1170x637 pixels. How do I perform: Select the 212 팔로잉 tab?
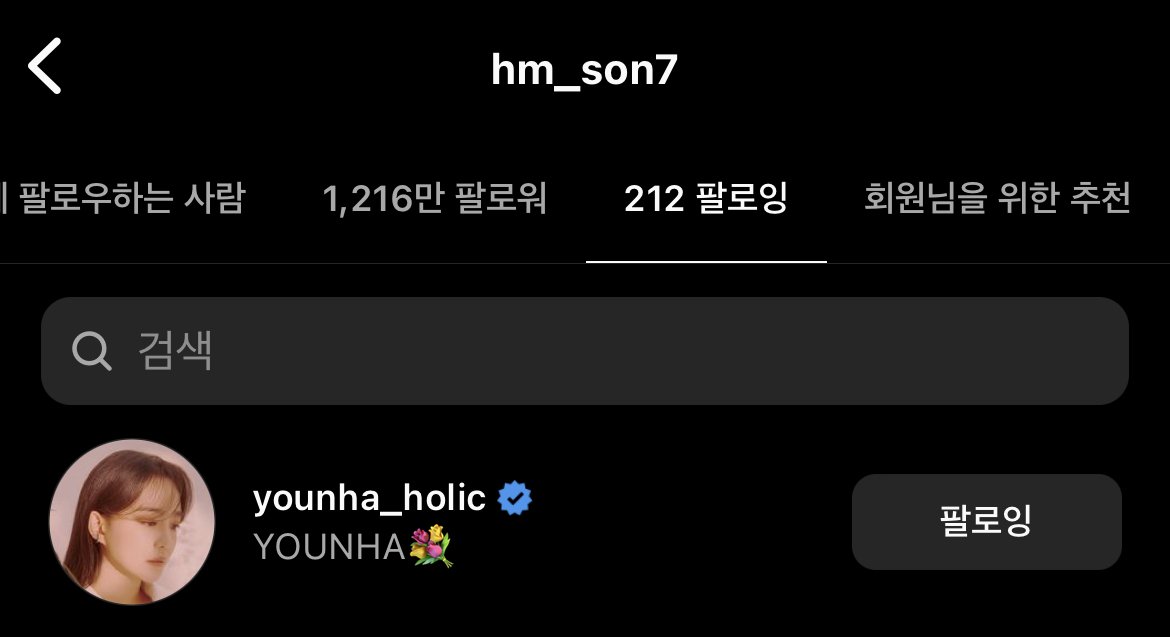click(706, 199)
